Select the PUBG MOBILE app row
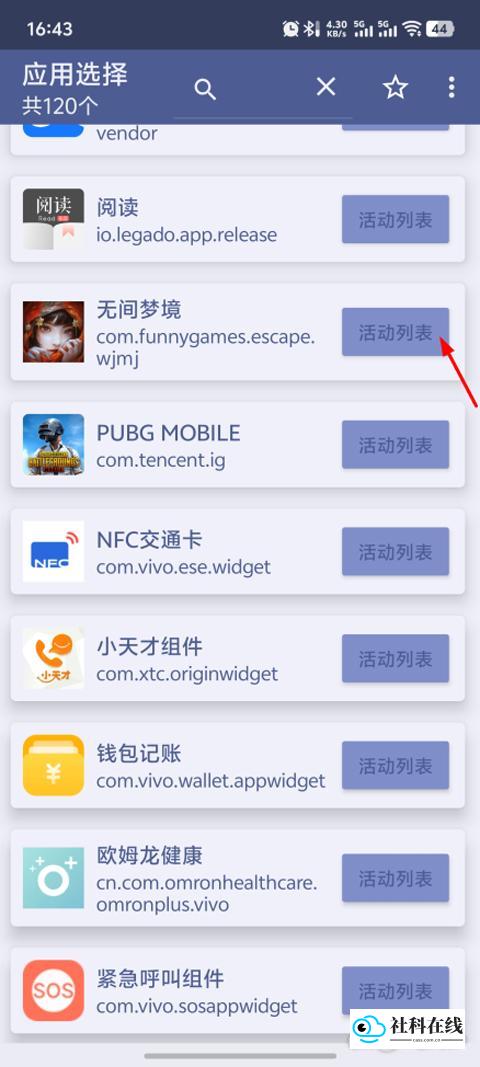 [x=238, y=444]
